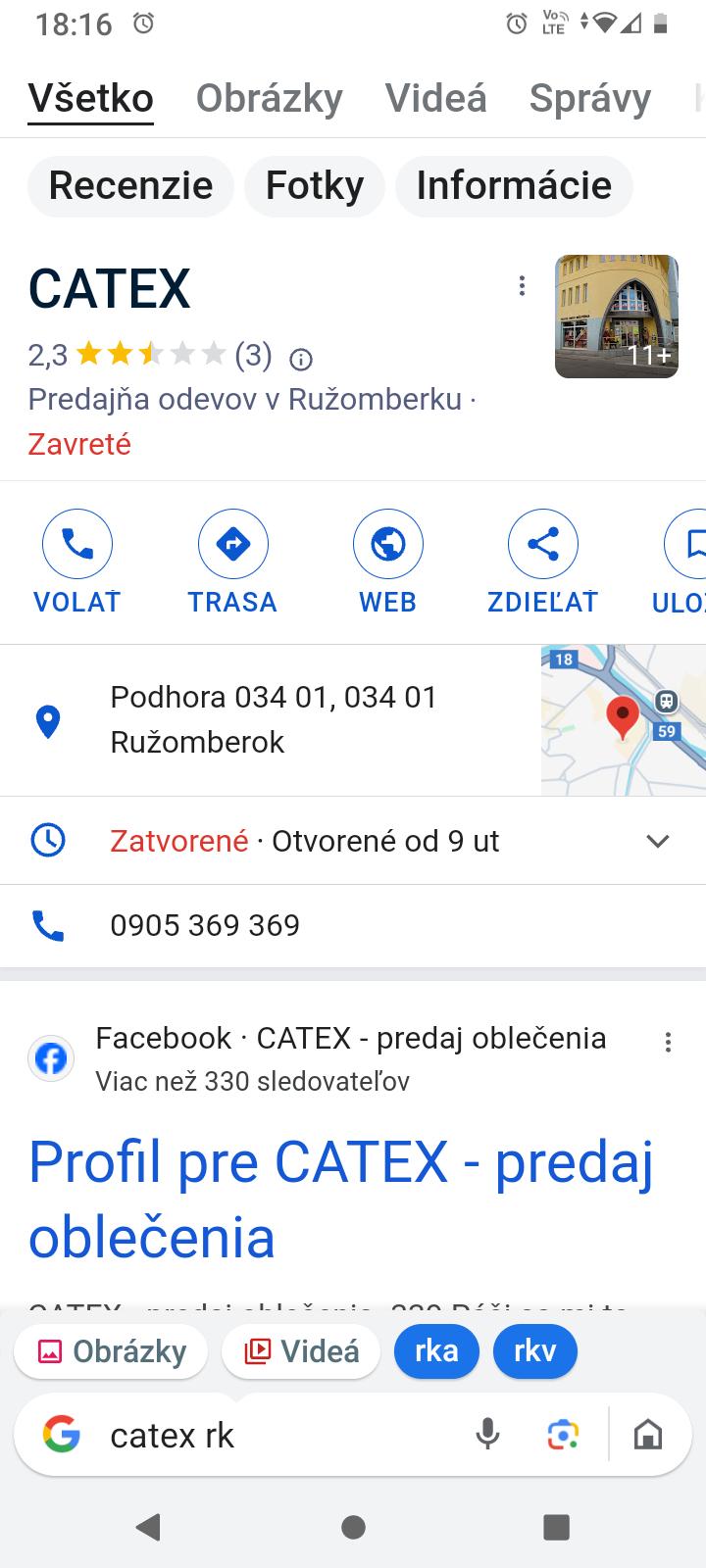This screenshot has height=1568, width=706.
Task: View CATEX storefront photos thumbnail
Action: click(616, 316)
